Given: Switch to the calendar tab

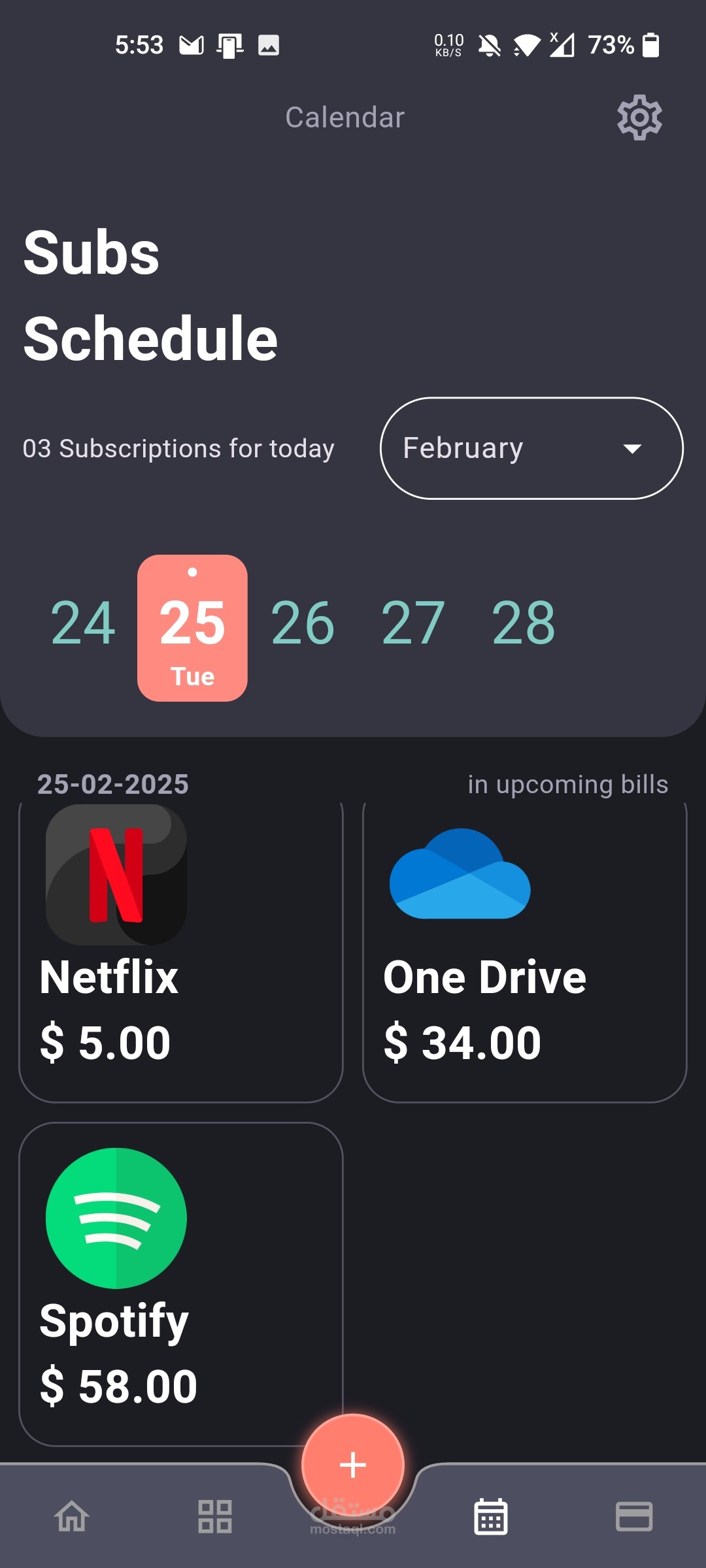Looking at the screenshot, I should pyautogui.click(x=491, y=1516).
